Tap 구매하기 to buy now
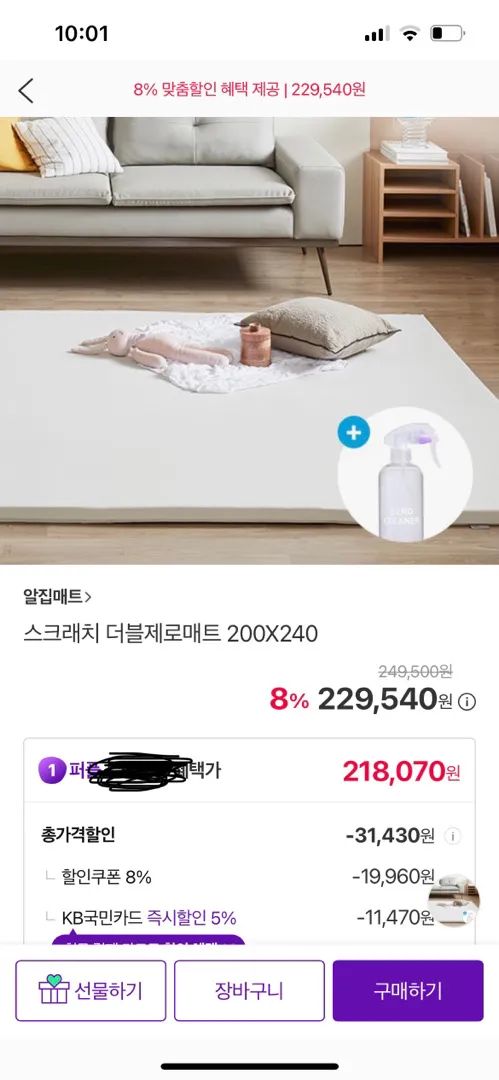Screen dimensions: 499x1080 pos(408,990)
